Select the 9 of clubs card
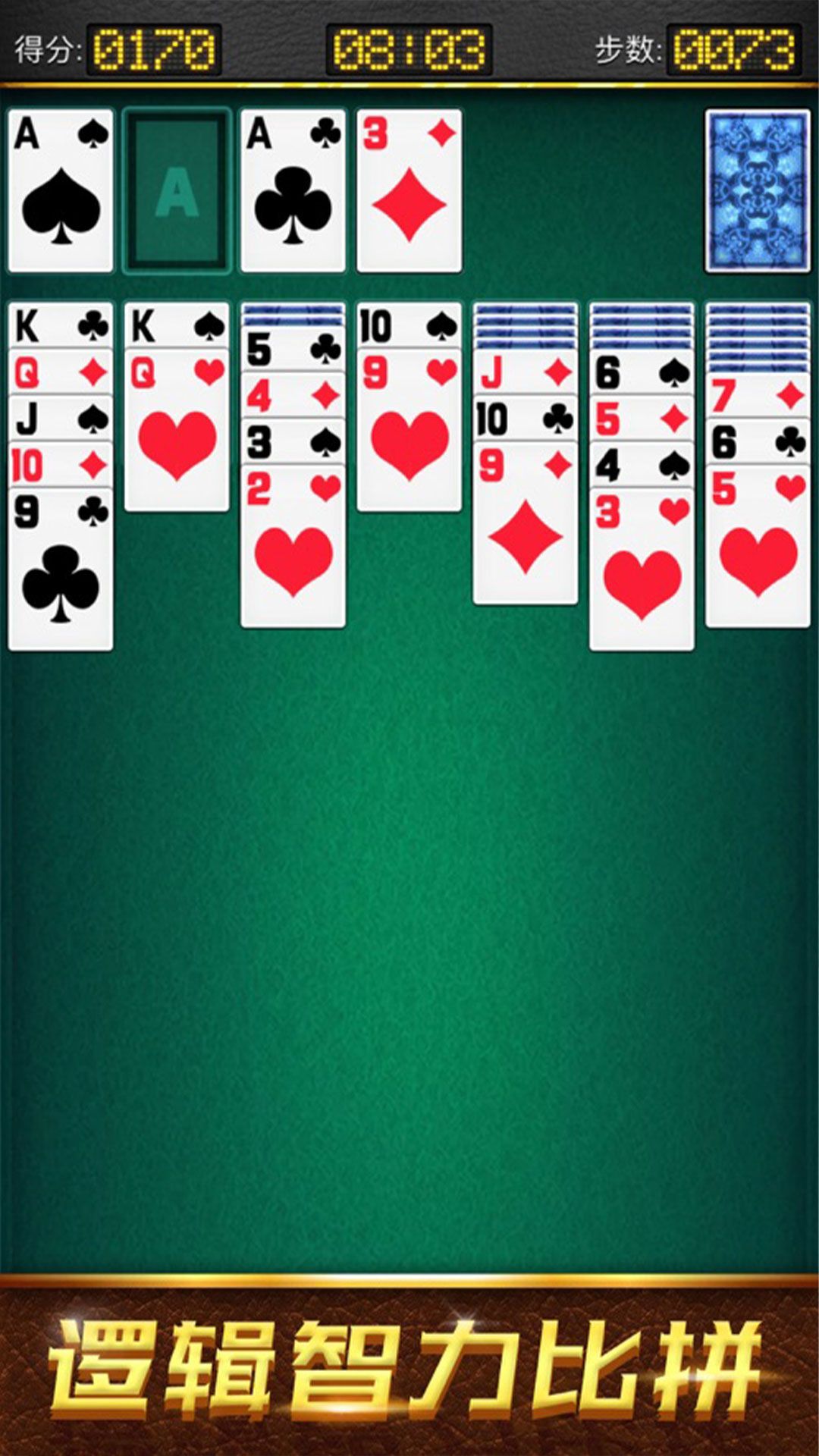Viewport: 819px width, 1456px height. pos(61,576)
